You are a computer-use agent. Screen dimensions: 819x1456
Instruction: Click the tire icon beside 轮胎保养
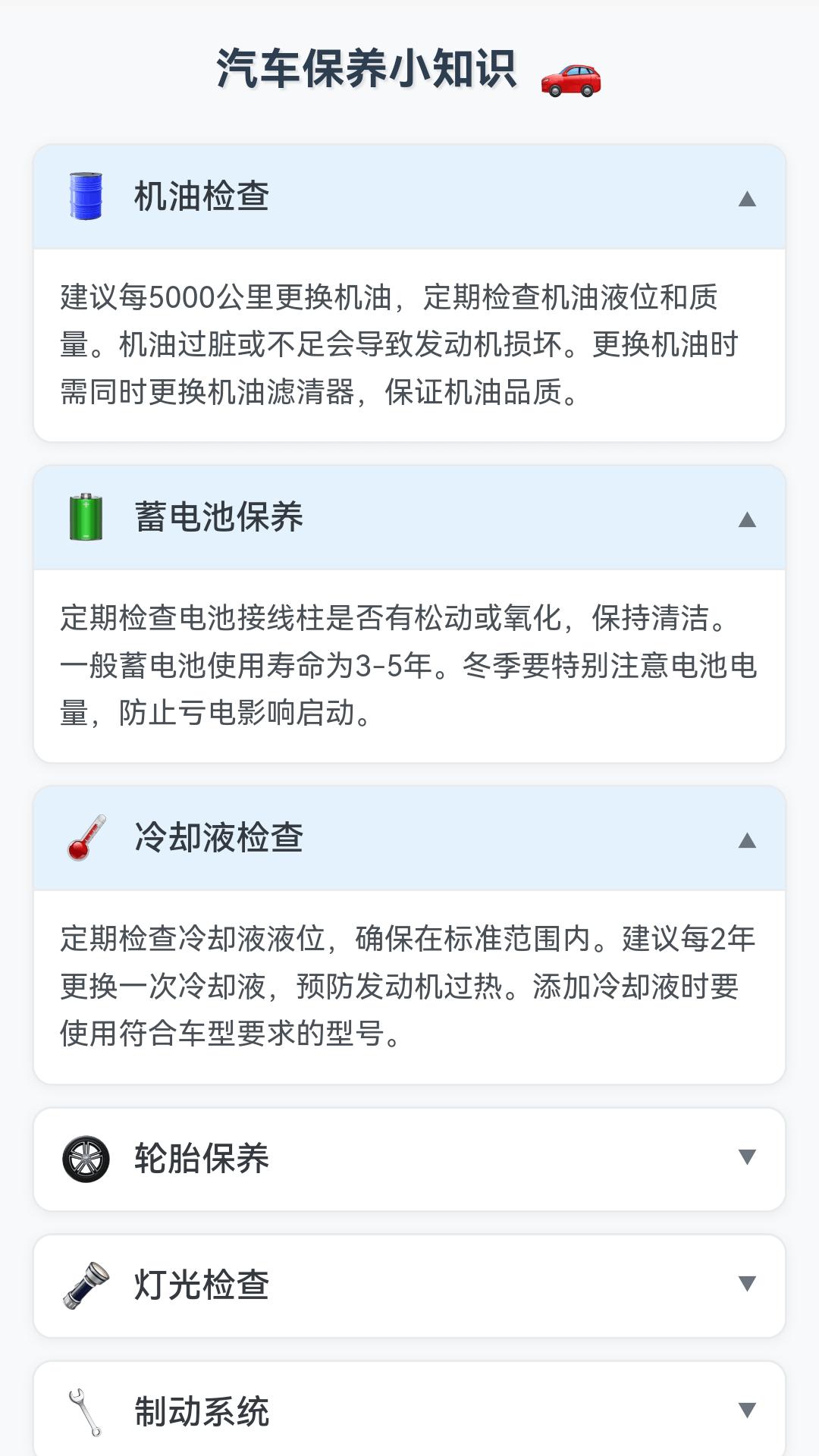[85, 1159]
